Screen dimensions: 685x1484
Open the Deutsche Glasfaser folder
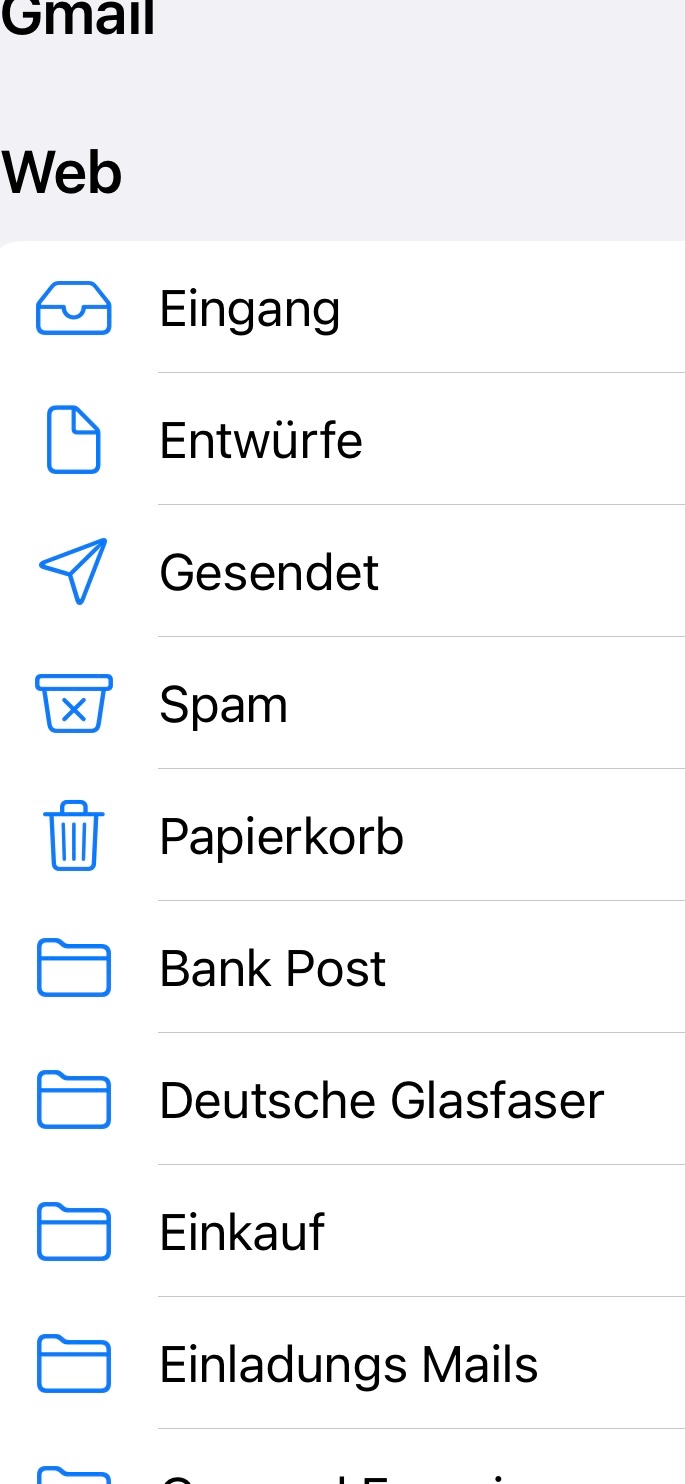381,1101
